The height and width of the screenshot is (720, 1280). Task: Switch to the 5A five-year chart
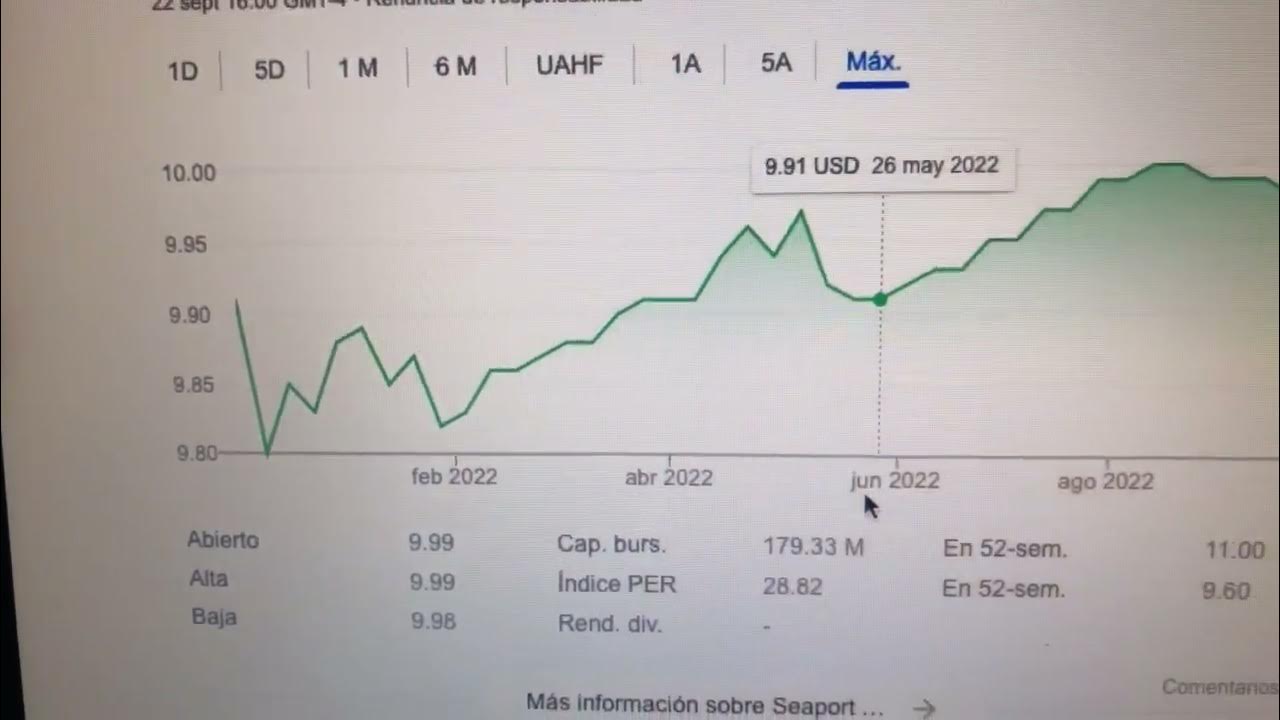(776, 63)
